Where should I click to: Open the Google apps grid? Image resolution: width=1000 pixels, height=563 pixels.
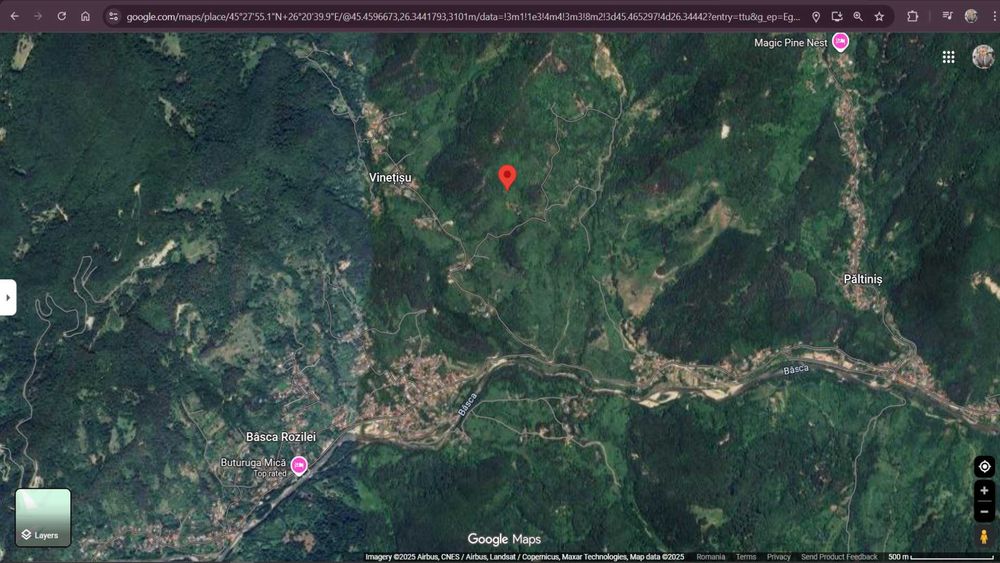(948, 57)
